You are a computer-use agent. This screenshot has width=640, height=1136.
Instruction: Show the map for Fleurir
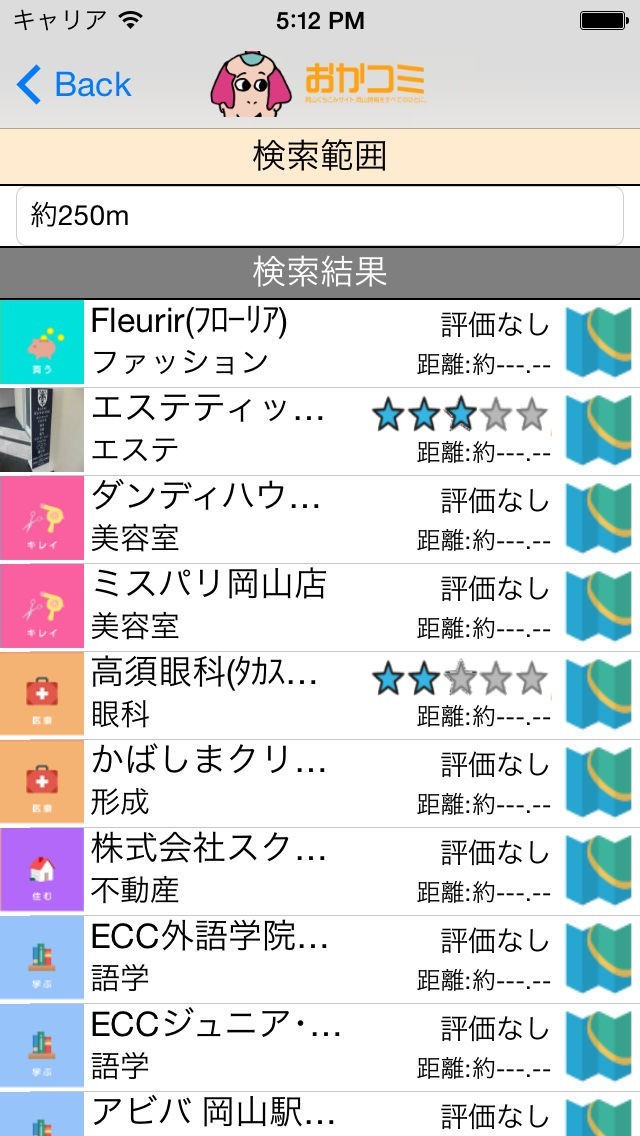598,342
